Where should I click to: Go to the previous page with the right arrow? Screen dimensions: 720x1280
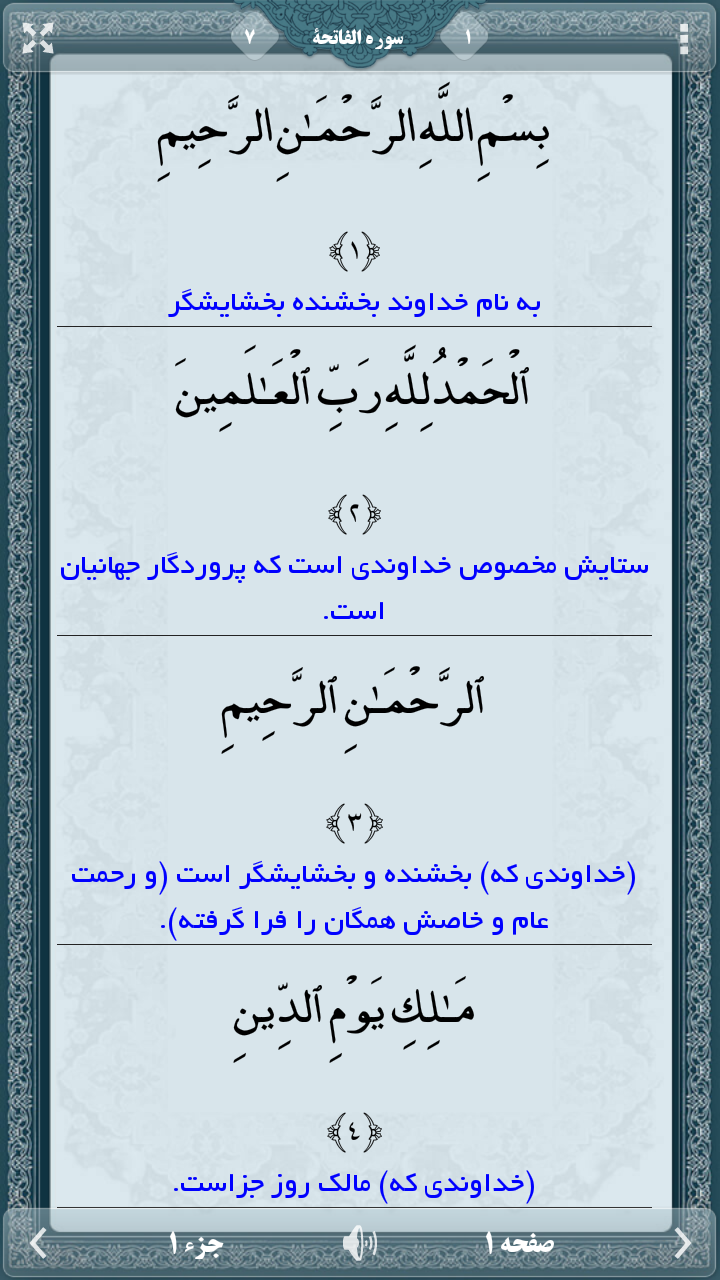click(x=683, y=1243)
